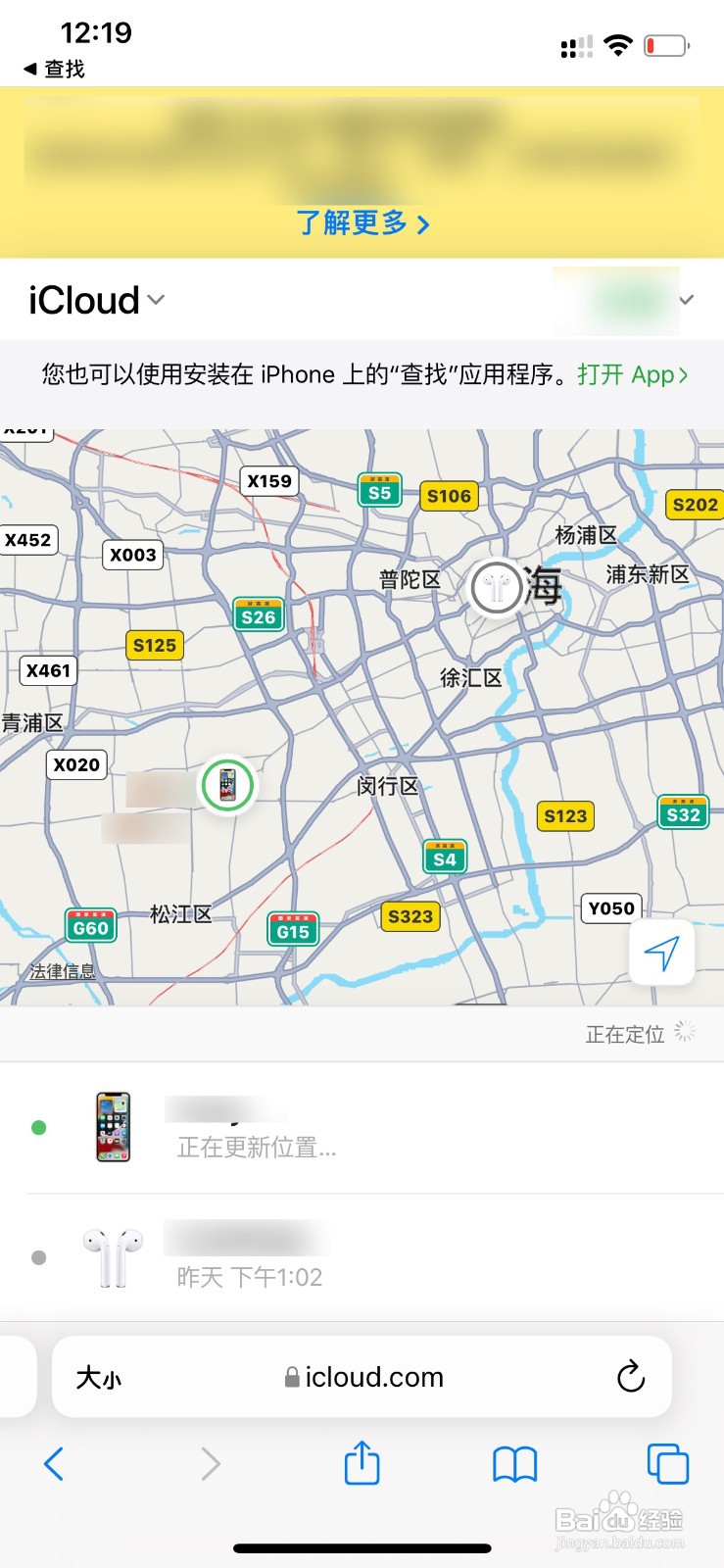The width and height of the screenshot is (724, 1568).
Task: Show all open tabs
Action: [x=668, y=1464]
